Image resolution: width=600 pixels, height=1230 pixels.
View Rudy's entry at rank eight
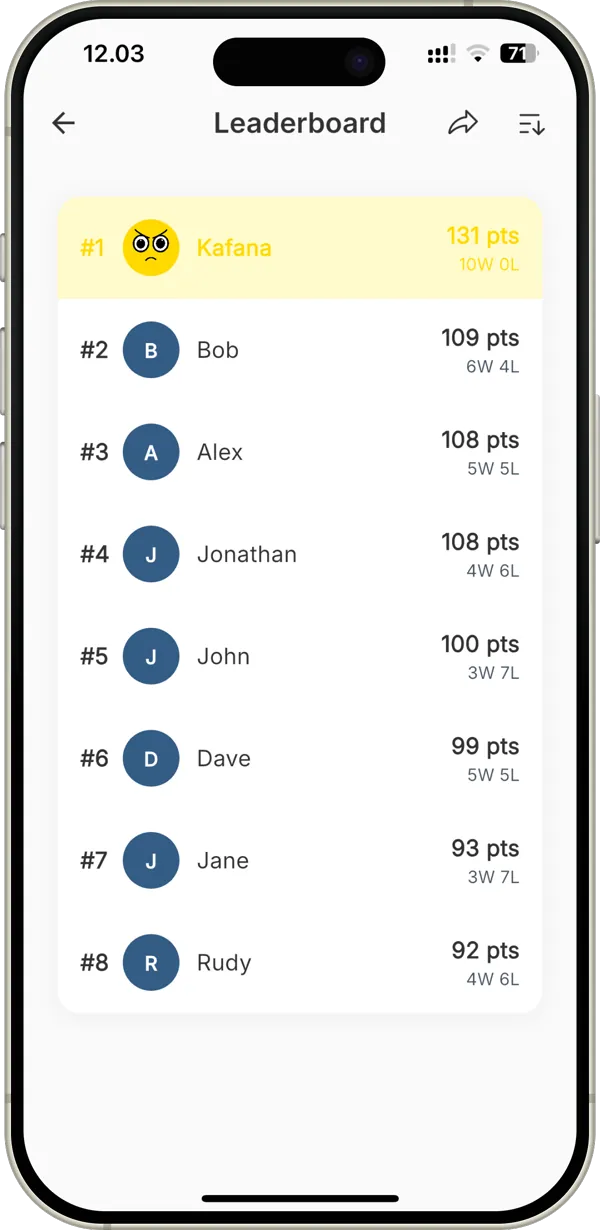[x=300, y=962]
